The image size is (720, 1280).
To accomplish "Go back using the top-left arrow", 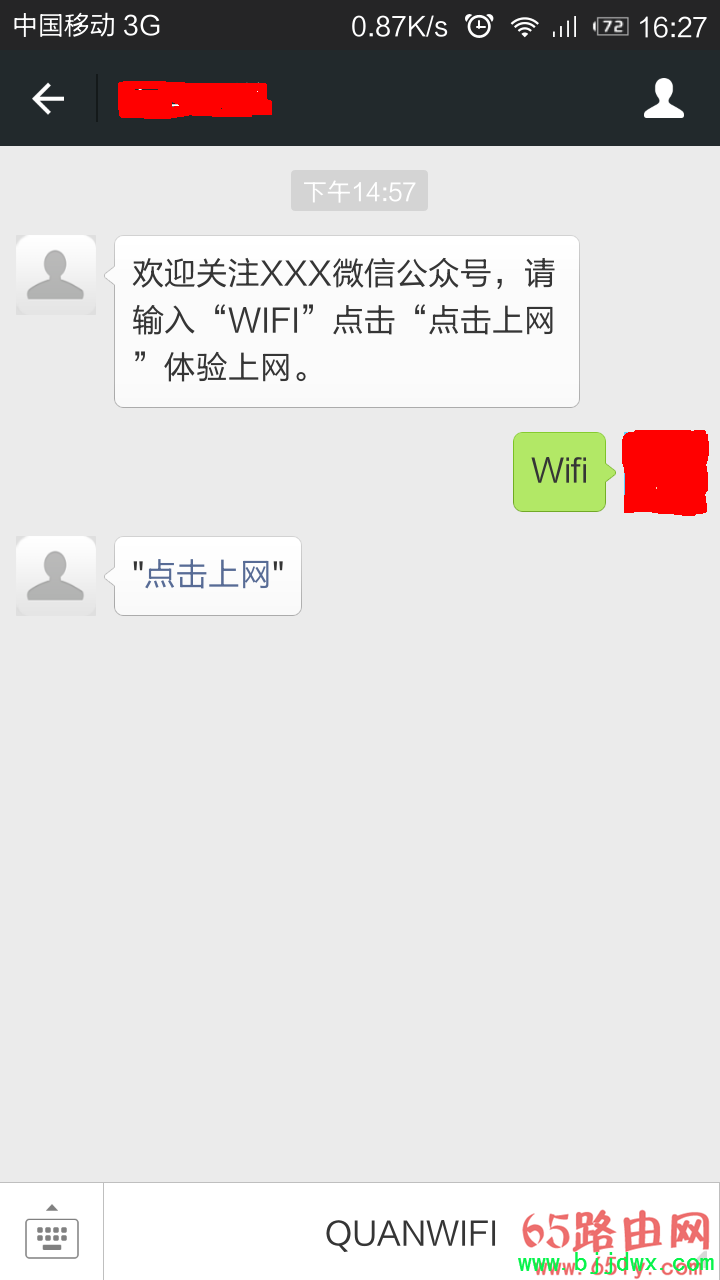I will (48, 98).
